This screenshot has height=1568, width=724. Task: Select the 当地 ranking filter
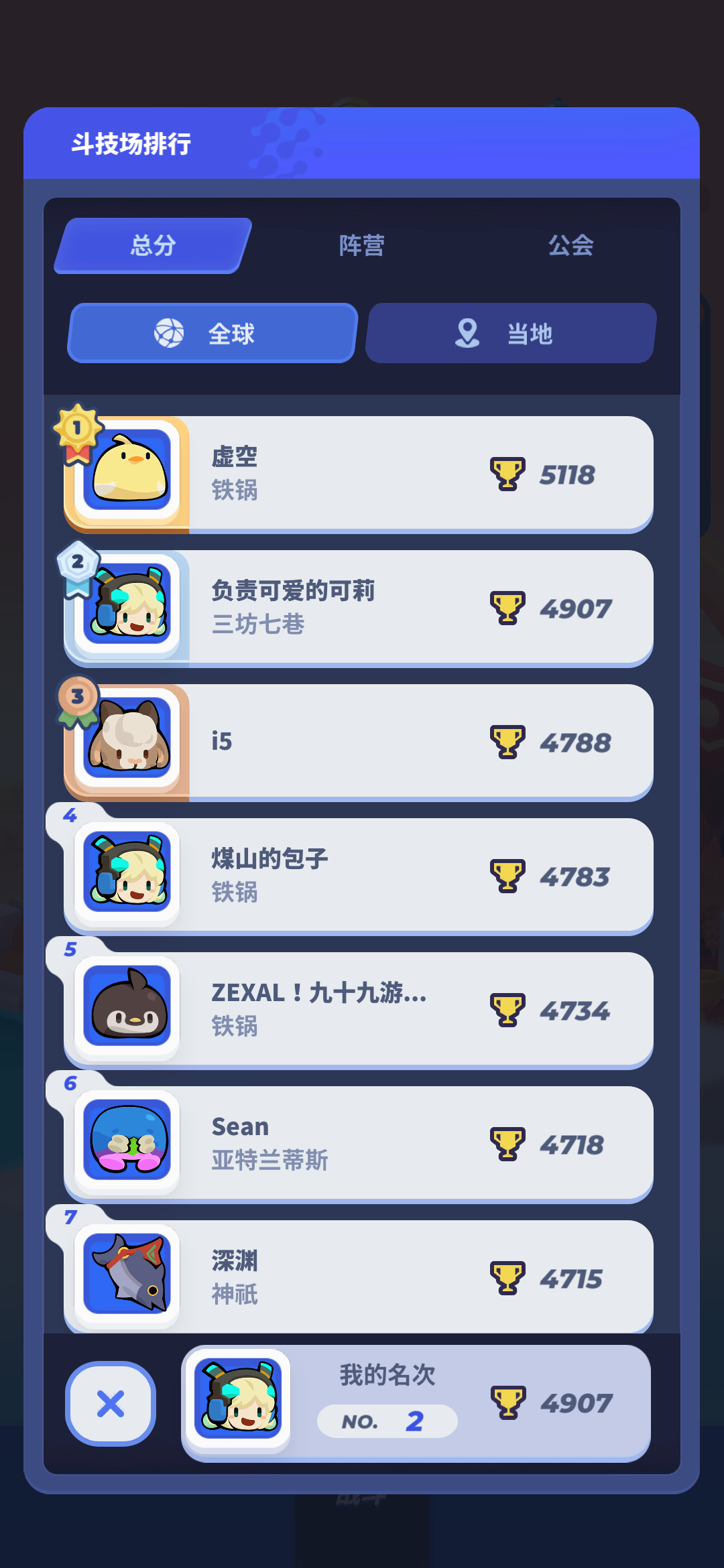[511, 333]
